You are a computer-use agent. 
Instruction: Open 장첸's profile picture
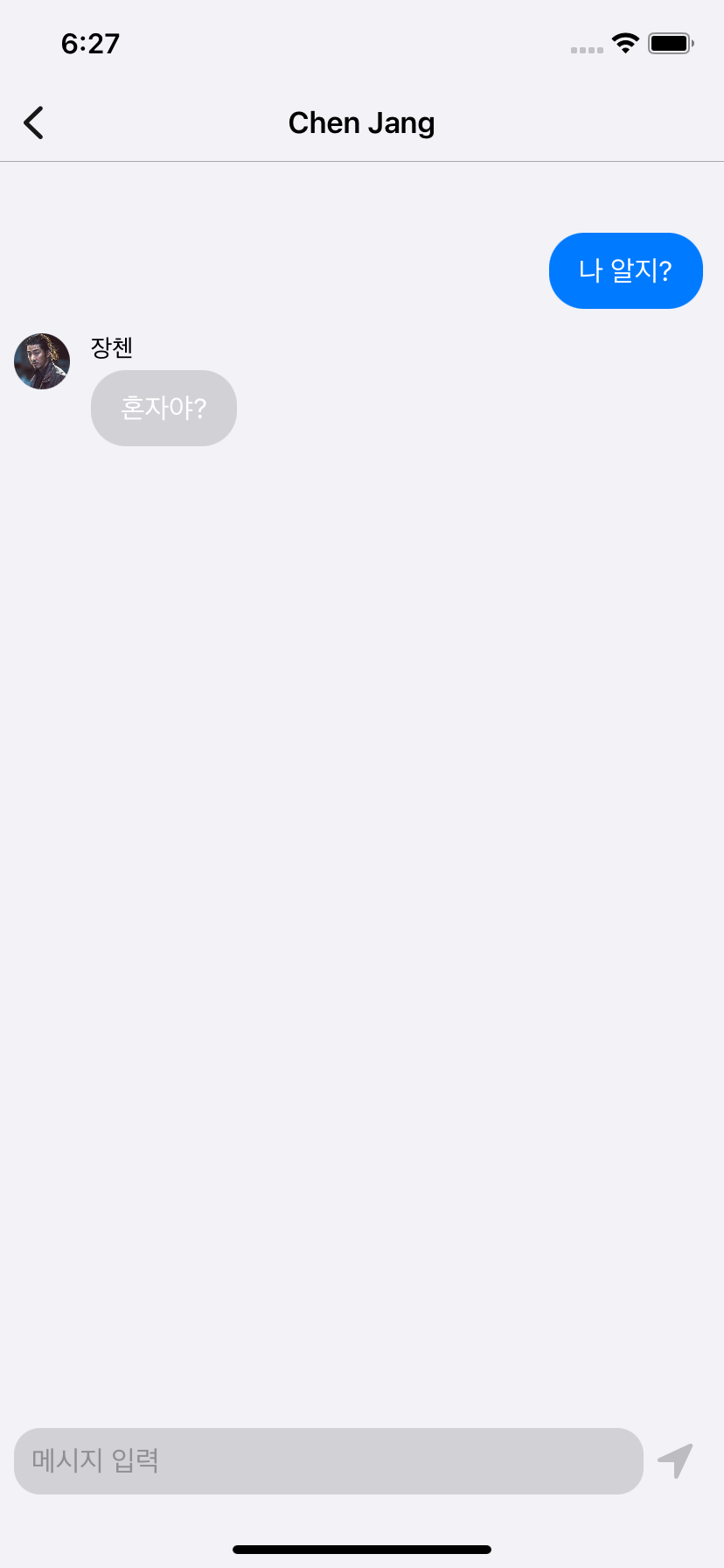click(42, 361)
